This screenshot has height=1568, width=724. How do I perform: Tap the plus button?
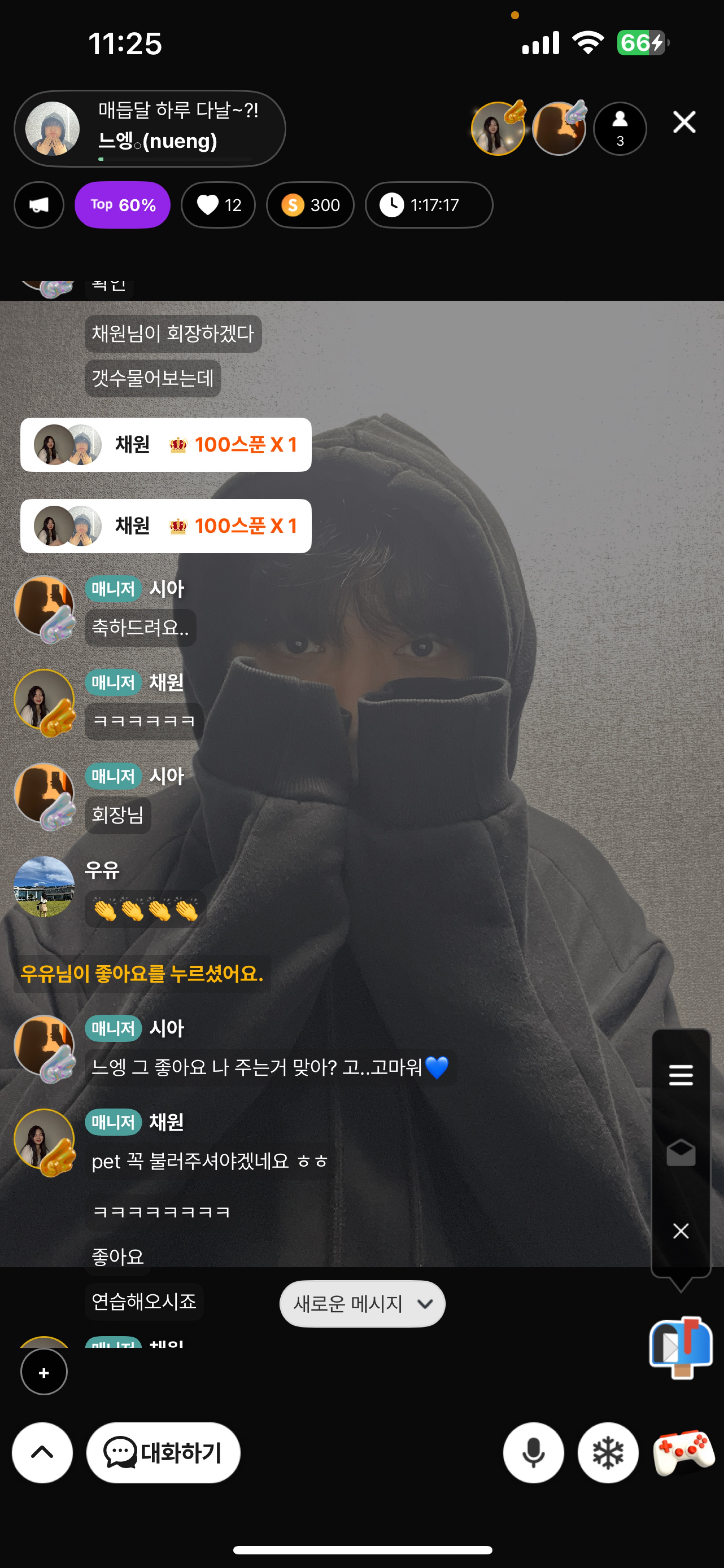point(44,1372)
